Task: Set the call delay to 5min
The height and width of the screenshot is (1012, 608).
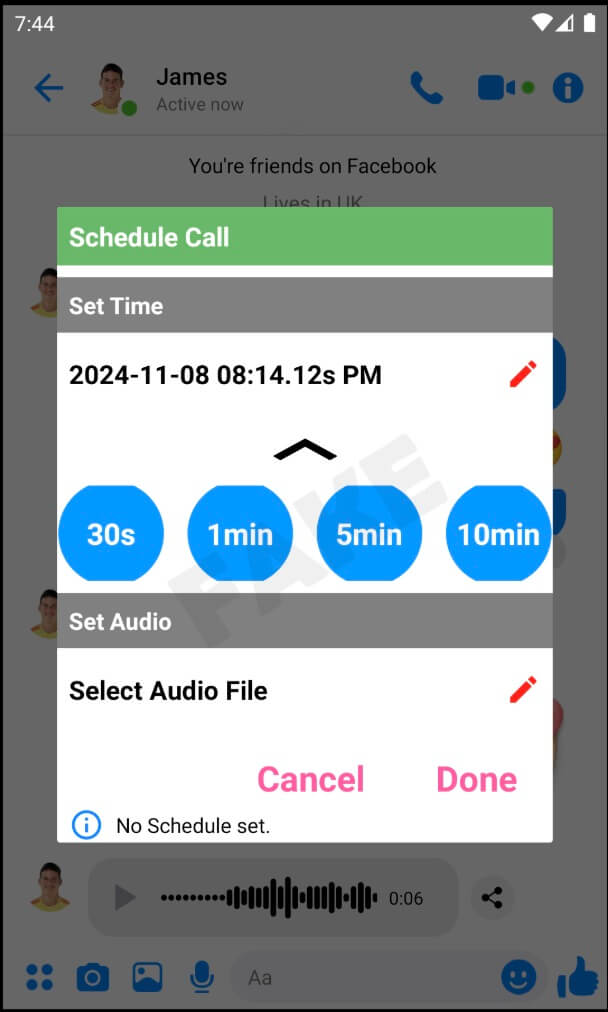Action: pos(369,534)
